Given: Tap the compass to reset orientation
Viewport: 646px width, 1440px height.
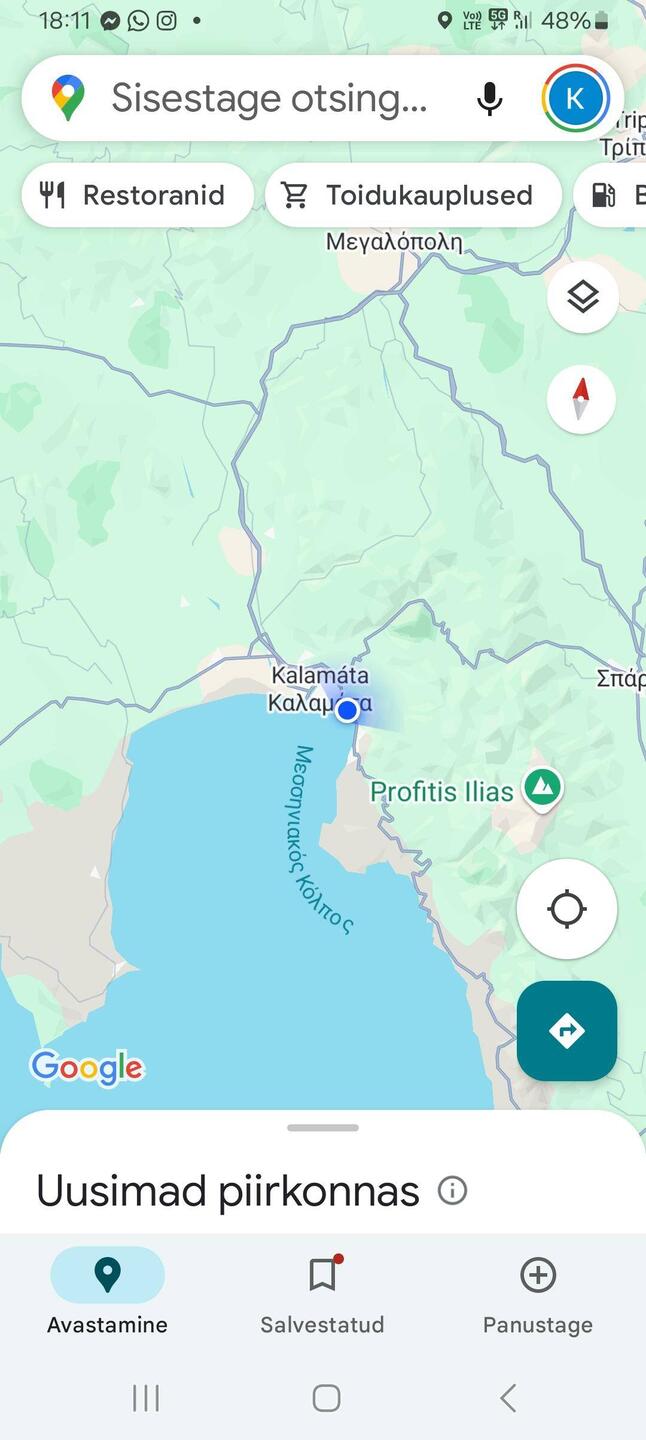Looking at the screenshot, I should 581,399.
